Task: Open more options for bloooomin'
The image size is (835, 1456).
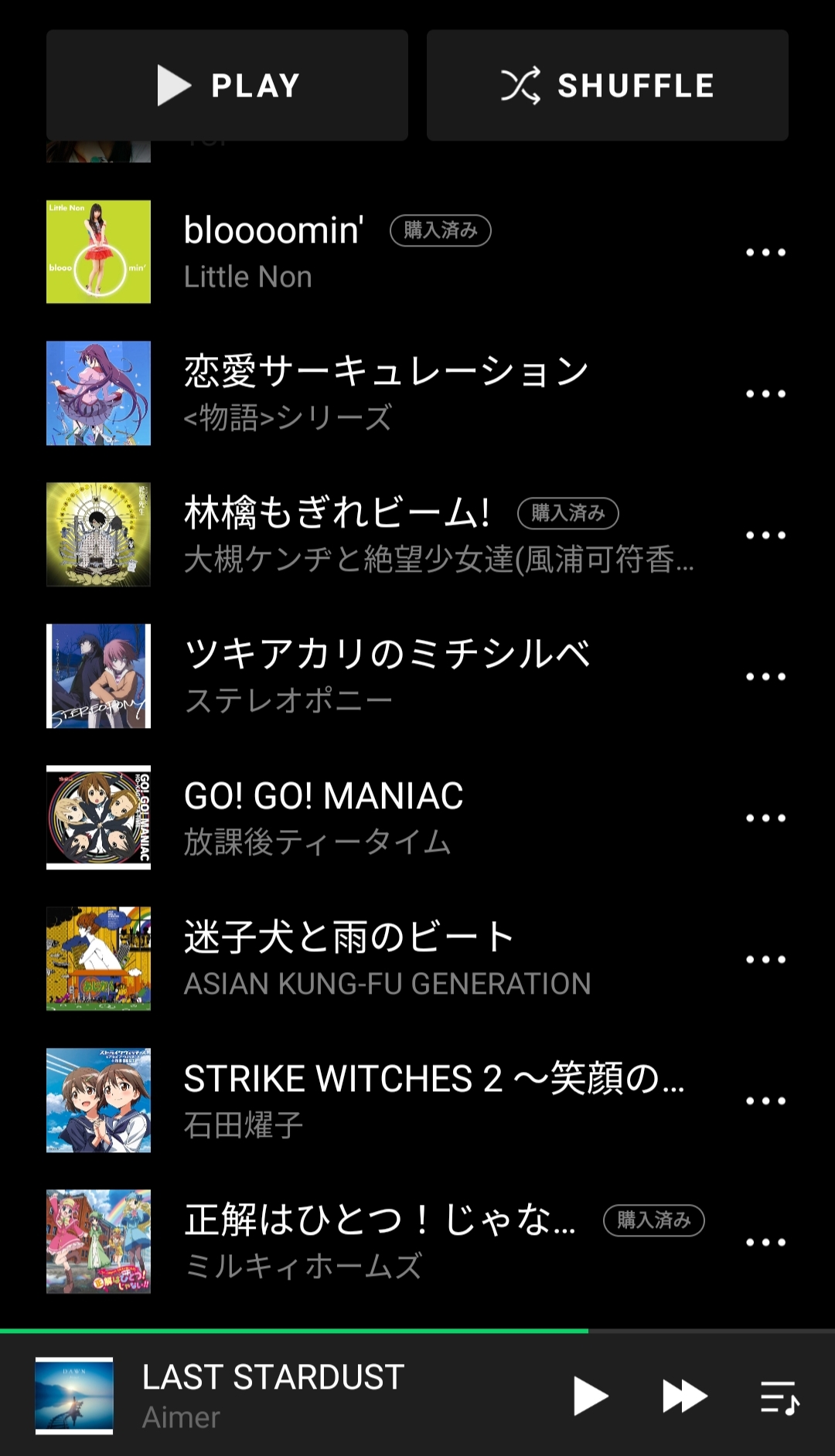Action: tap(765, 253)
